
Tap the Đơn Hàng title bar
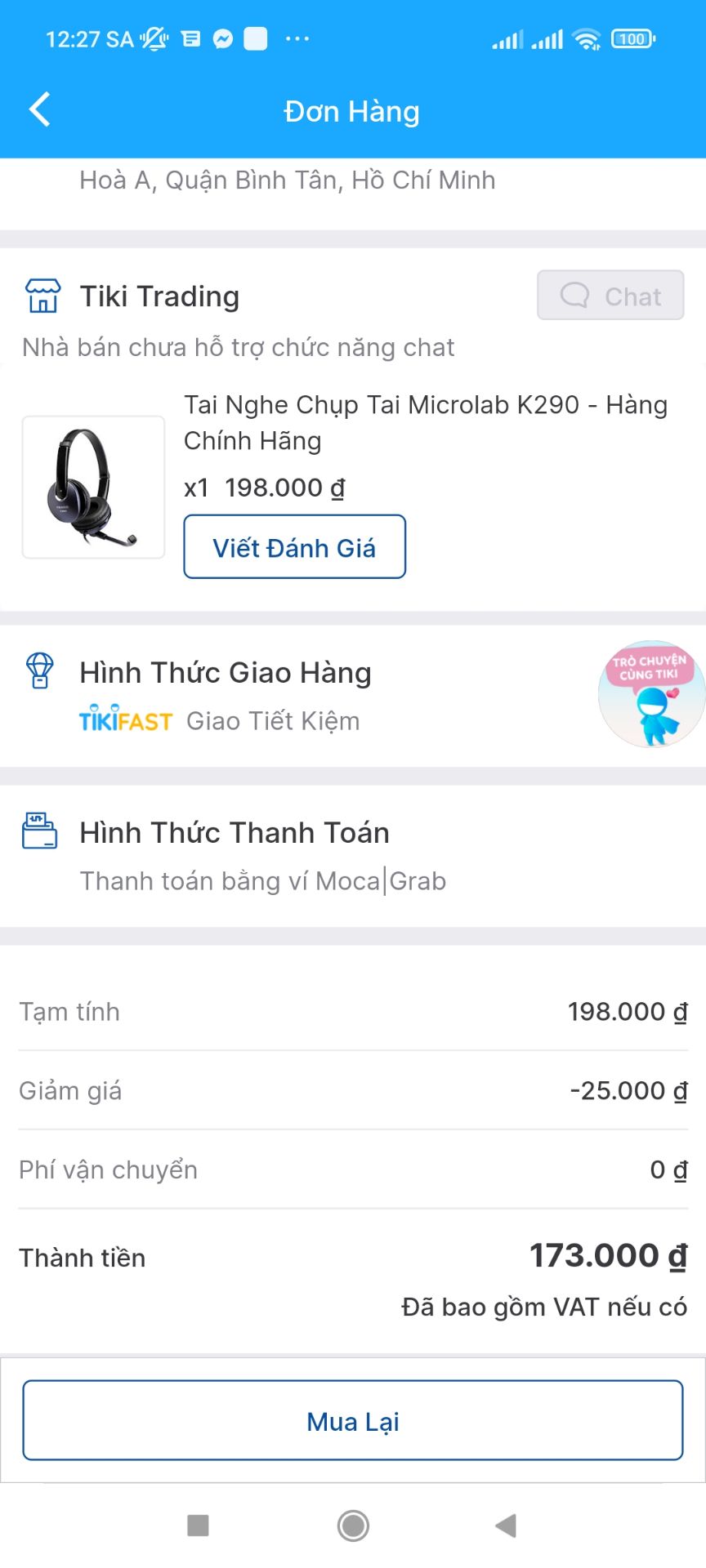click(351, 110)
